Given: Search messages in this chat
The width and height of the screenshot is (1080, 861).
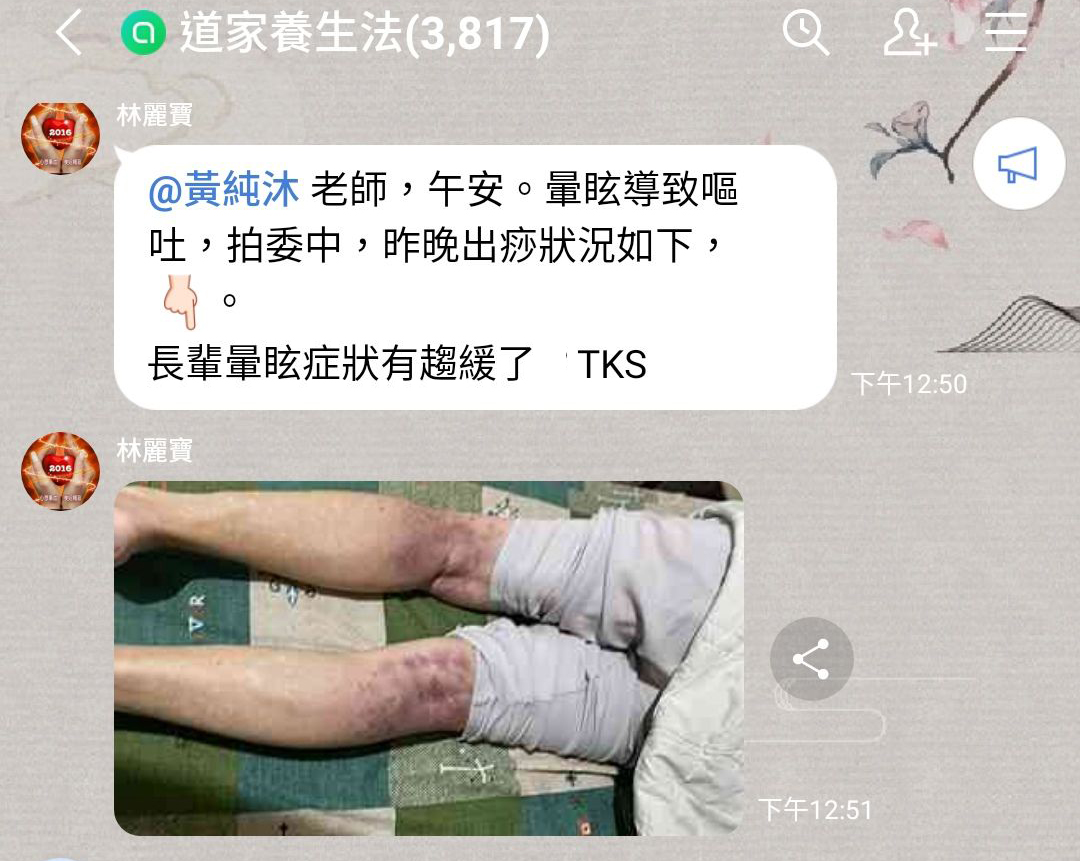Looking at the screenshot, I should pos(805,35).
